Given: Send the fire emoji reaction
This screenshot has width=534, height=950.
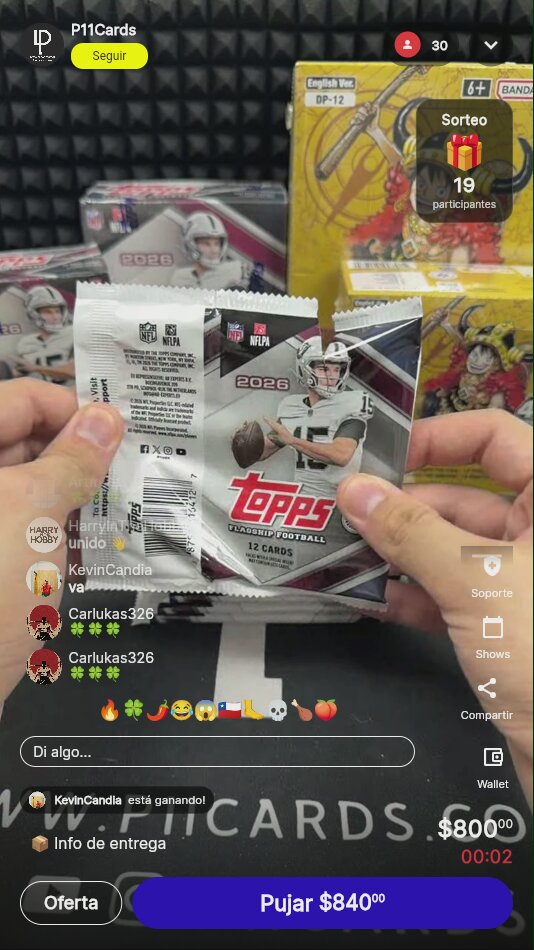Looking at the screenshot, I should click(110, 709).
